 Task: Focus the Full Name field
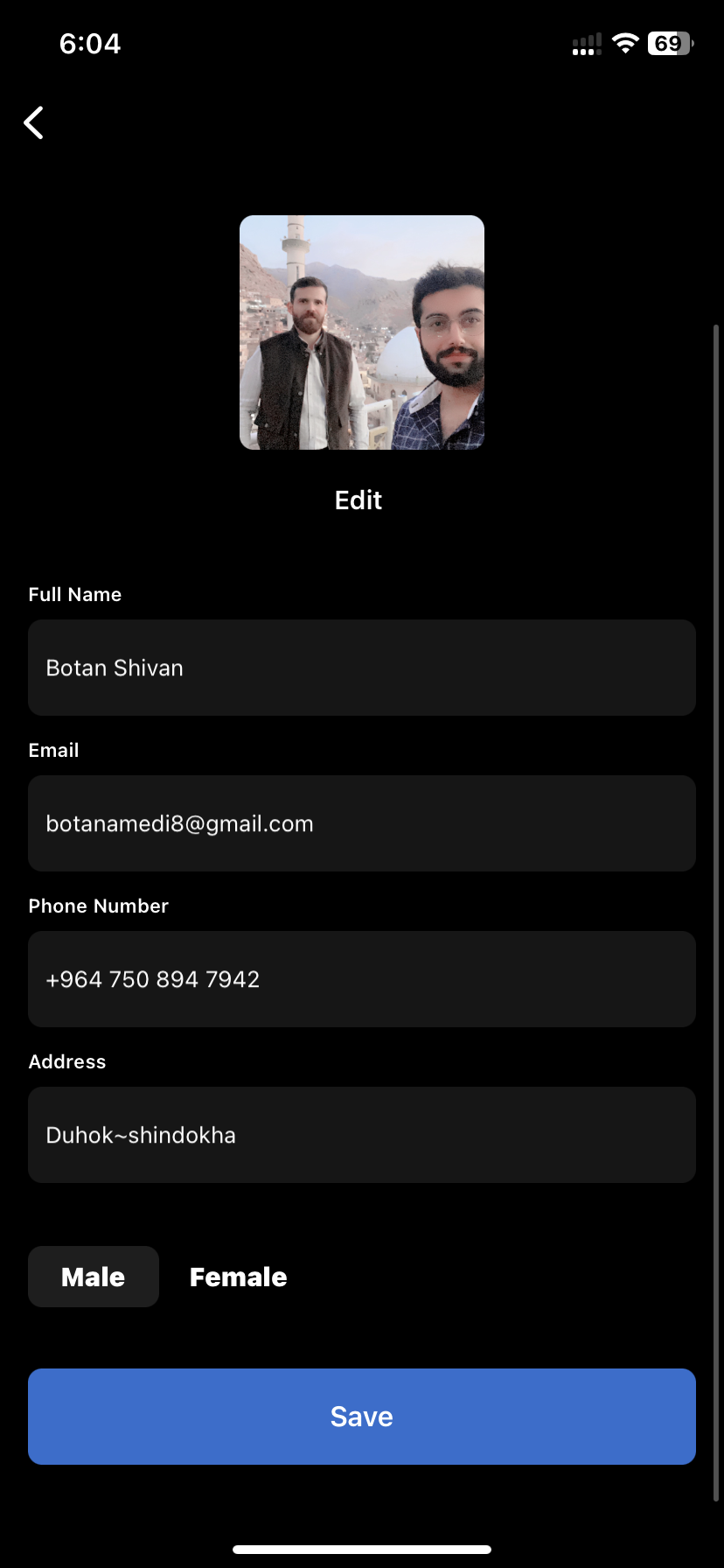362,668
